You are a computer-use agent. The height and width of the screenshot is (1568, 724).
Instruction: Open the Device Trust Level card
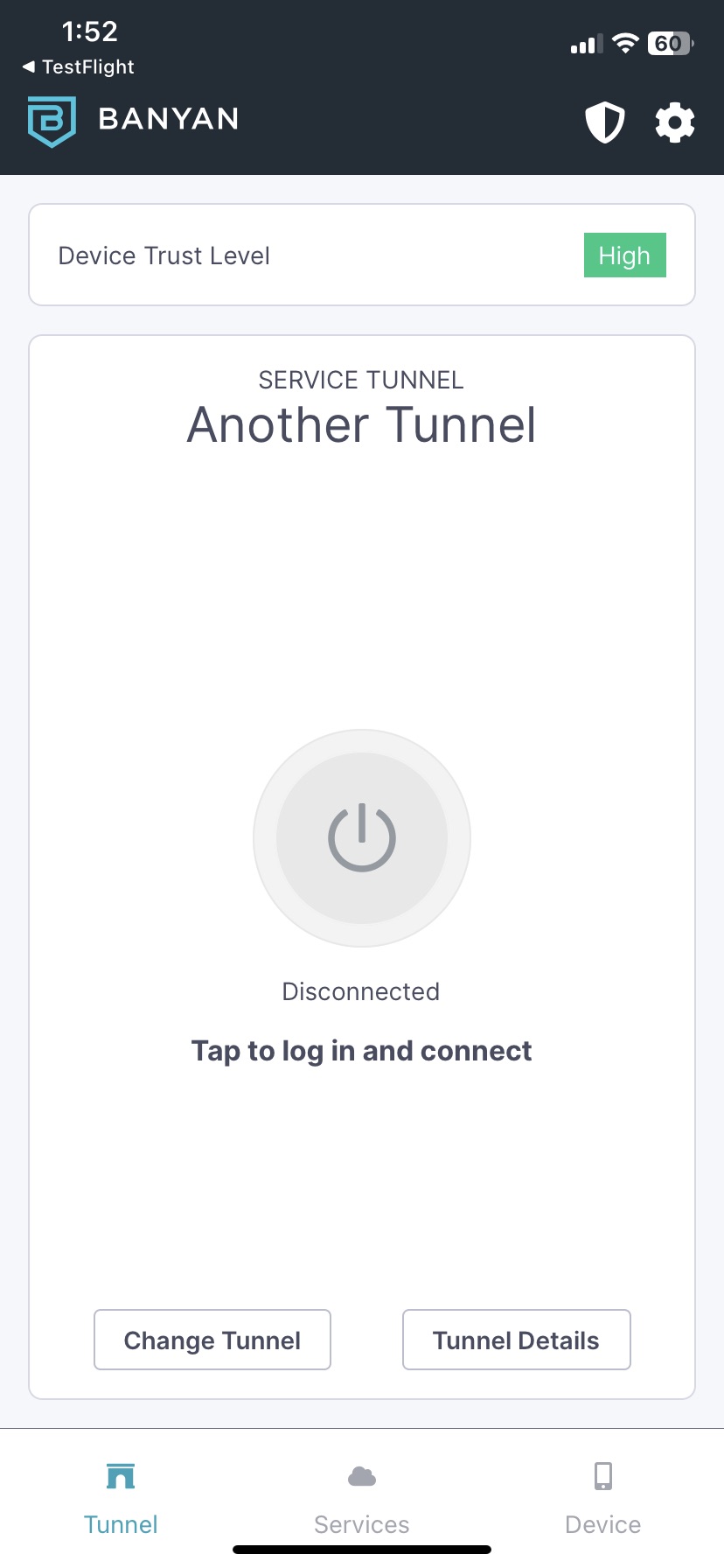362,255
